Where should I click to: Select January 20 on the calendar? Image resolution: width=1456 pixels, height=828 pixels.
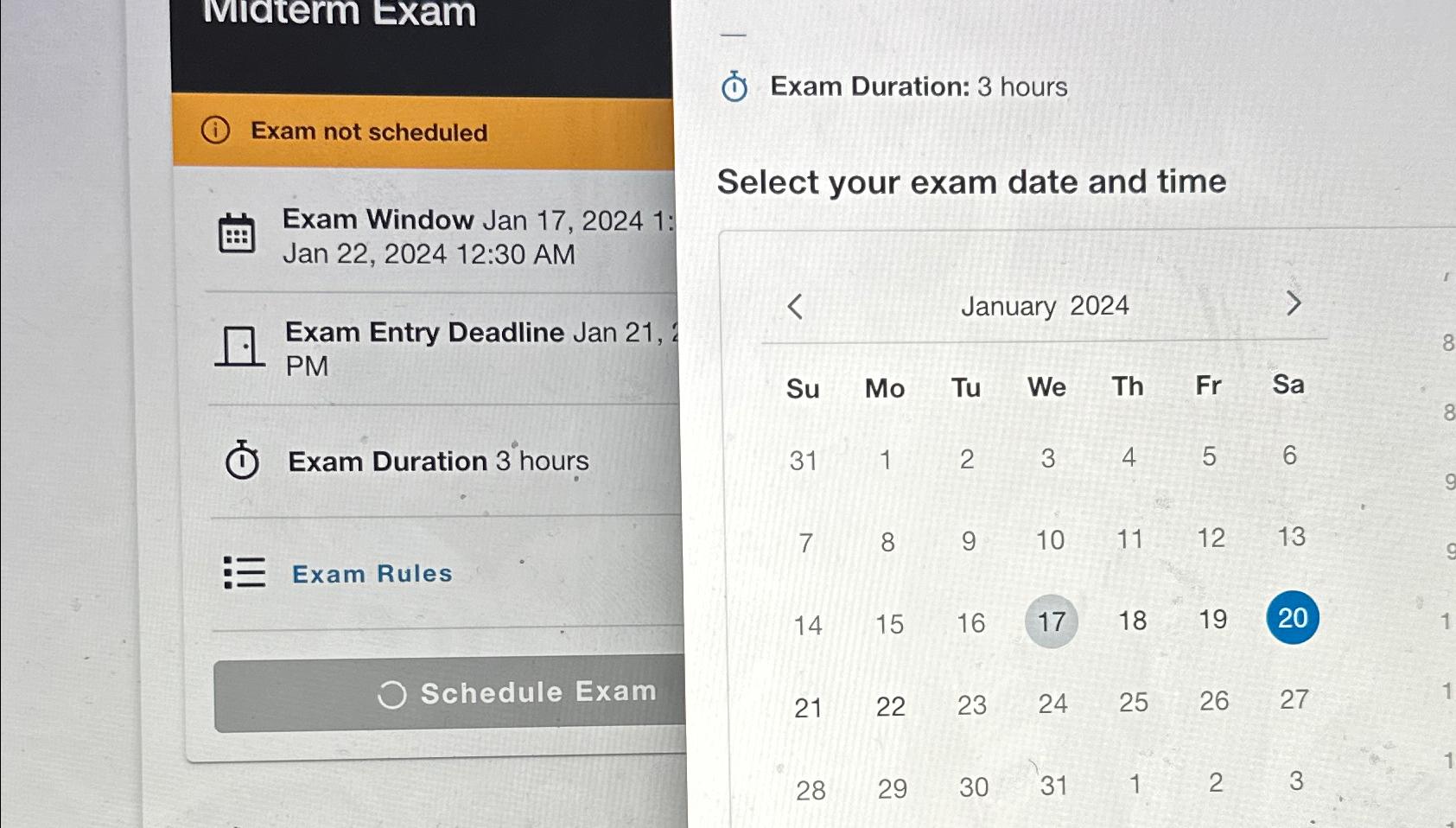click(x=1292, y=618)
